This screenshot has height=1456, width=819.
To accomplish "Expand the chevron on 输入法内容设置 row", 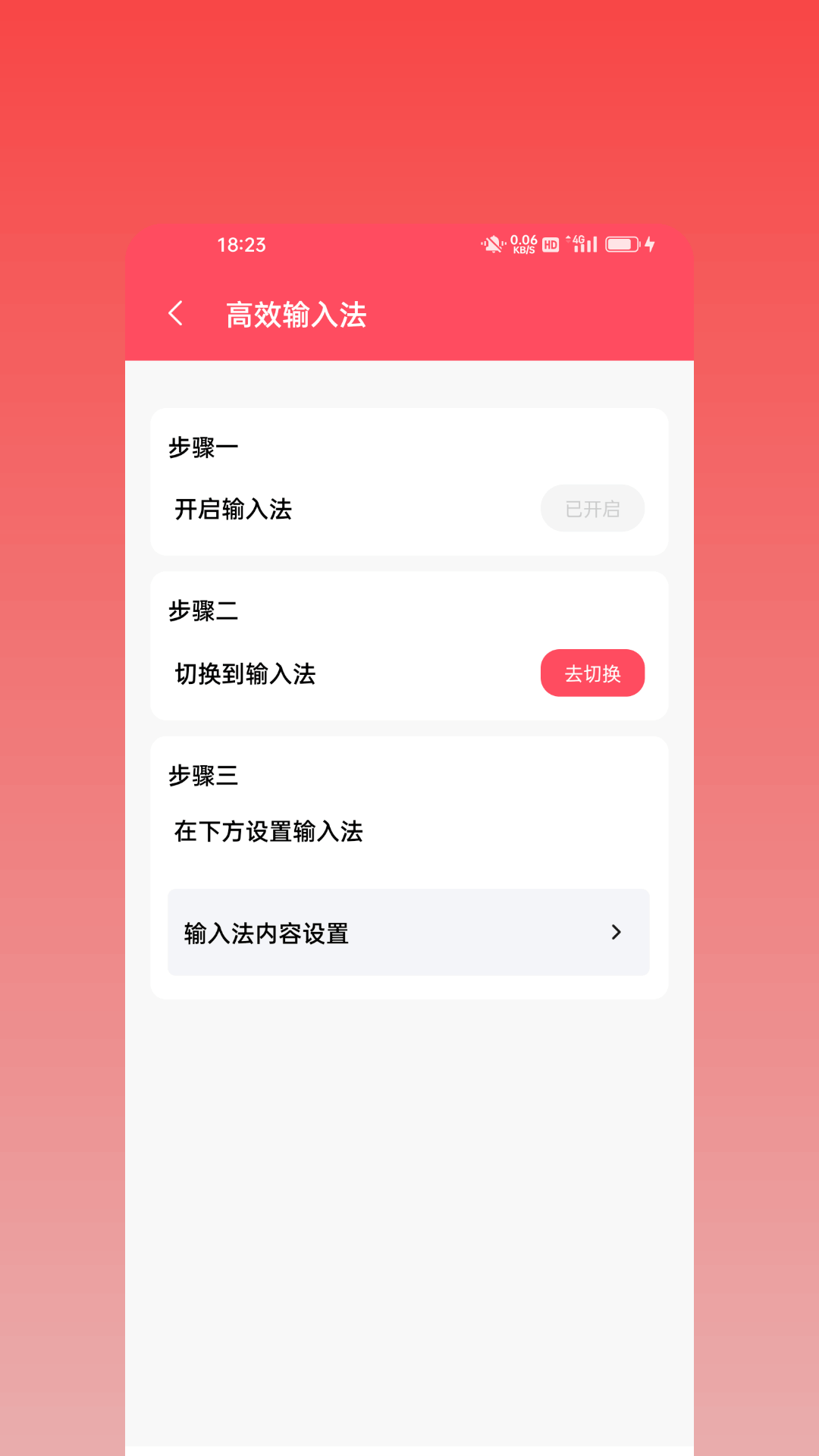I will [617, 933].
